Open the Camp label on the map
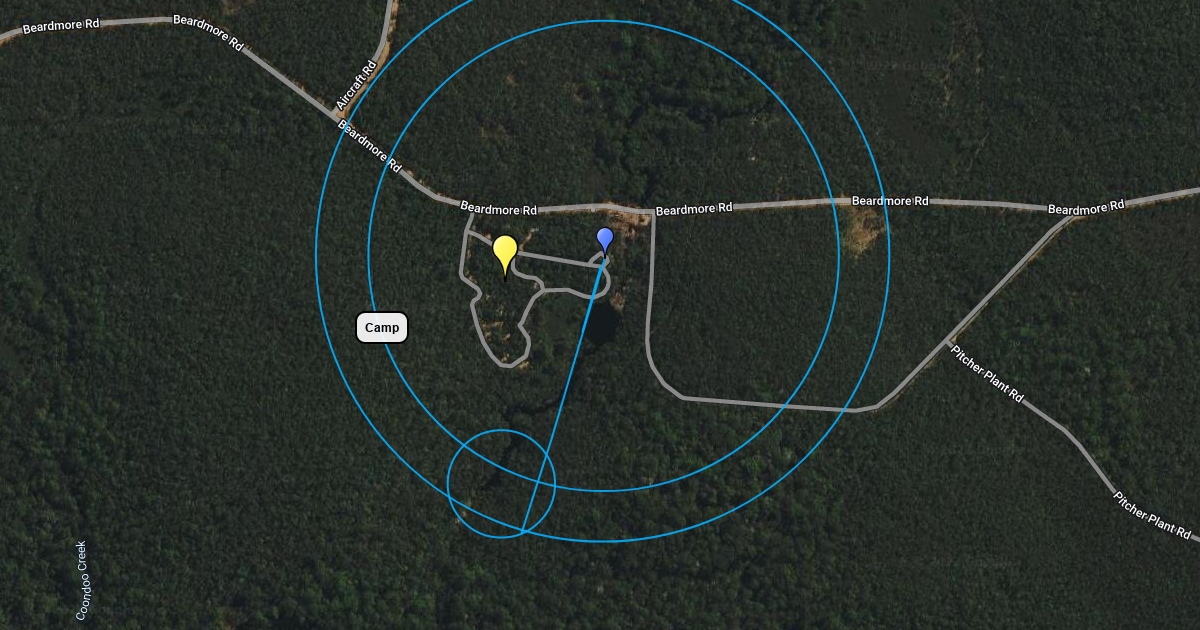This screenshot has height=630, width=1200. tap(382, 328)
